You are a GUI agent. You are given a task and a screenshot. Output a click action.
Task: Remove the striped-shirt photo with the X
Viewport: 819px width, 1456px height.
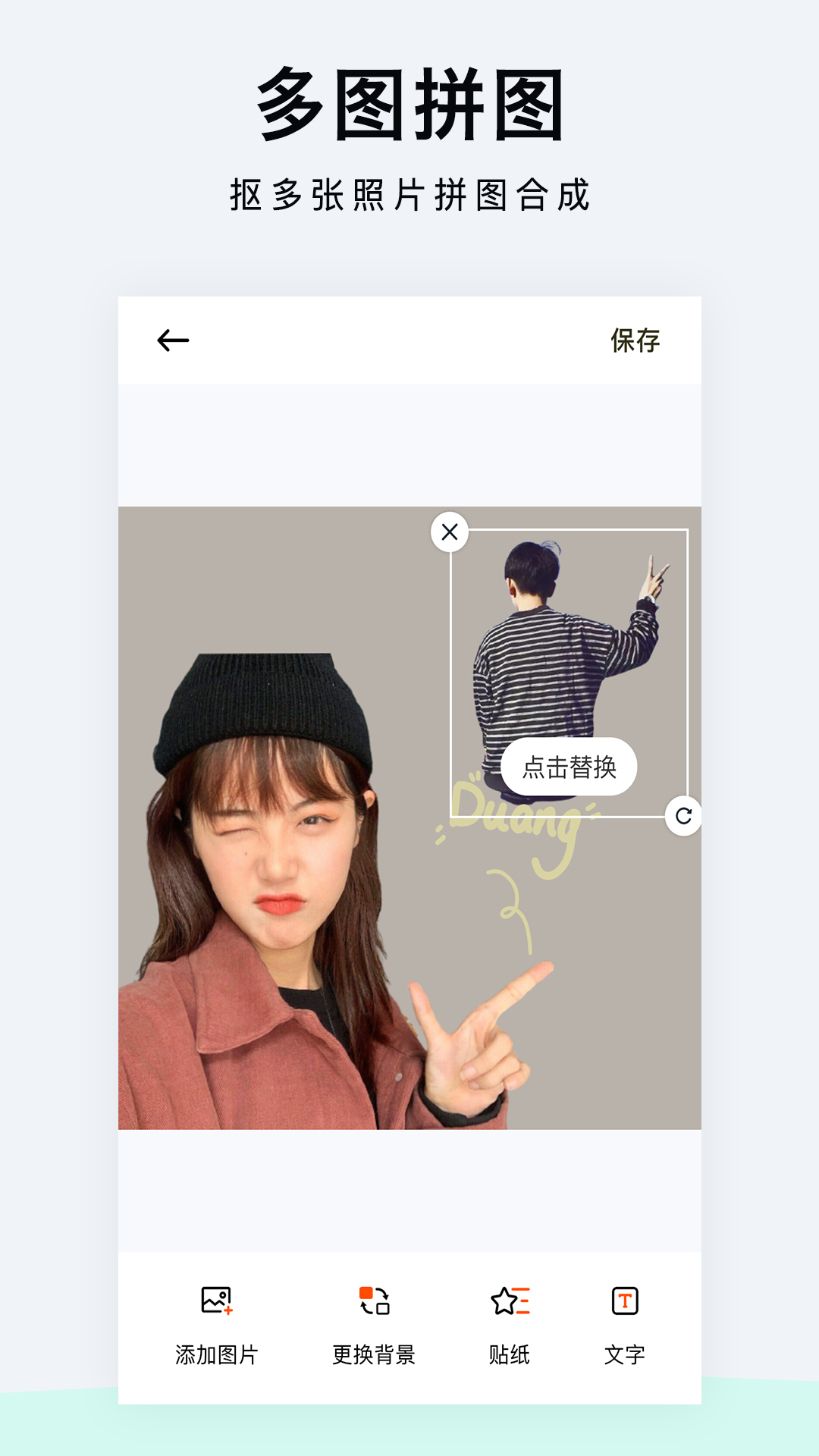[x=448, y=531]
